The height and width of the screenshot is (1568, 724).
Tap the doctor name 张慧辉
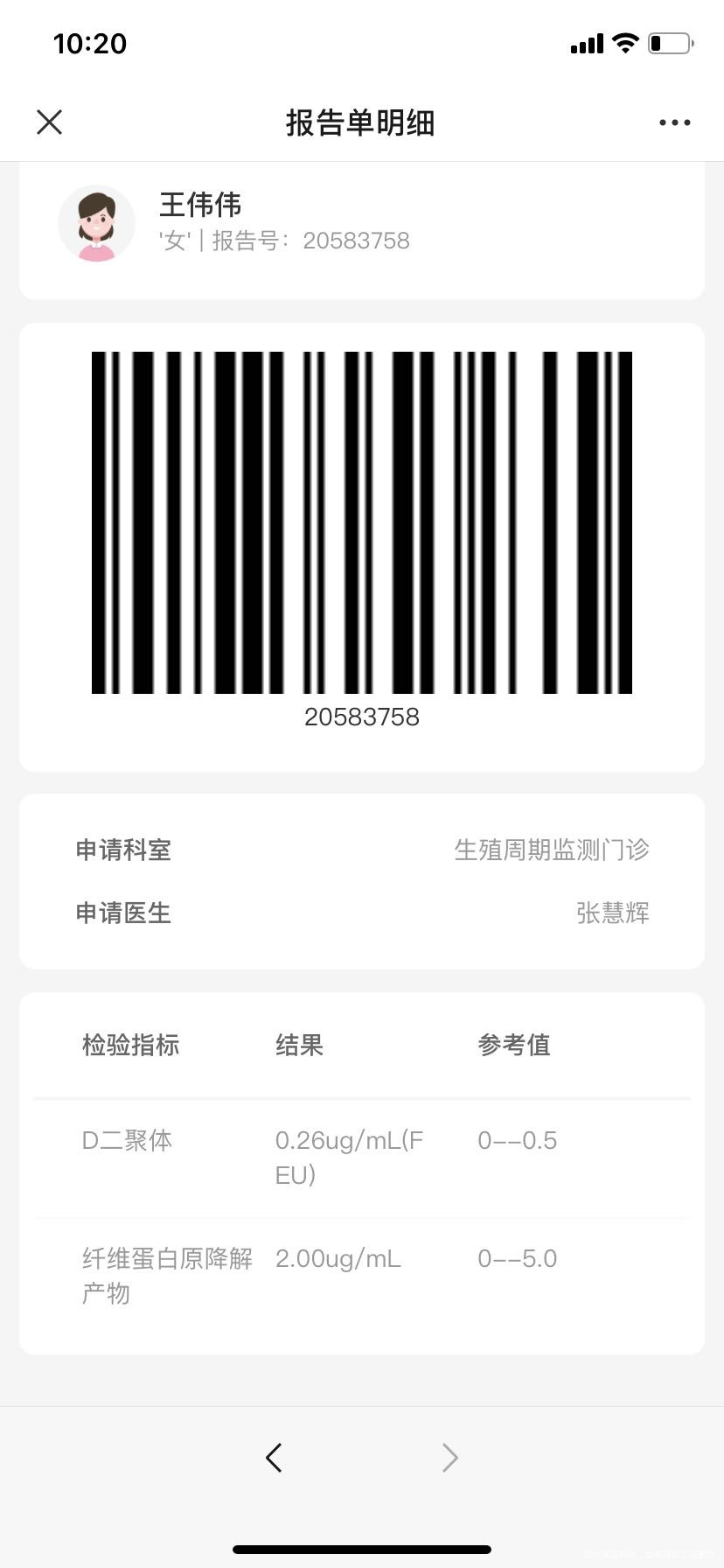click(x=614, y=913)
